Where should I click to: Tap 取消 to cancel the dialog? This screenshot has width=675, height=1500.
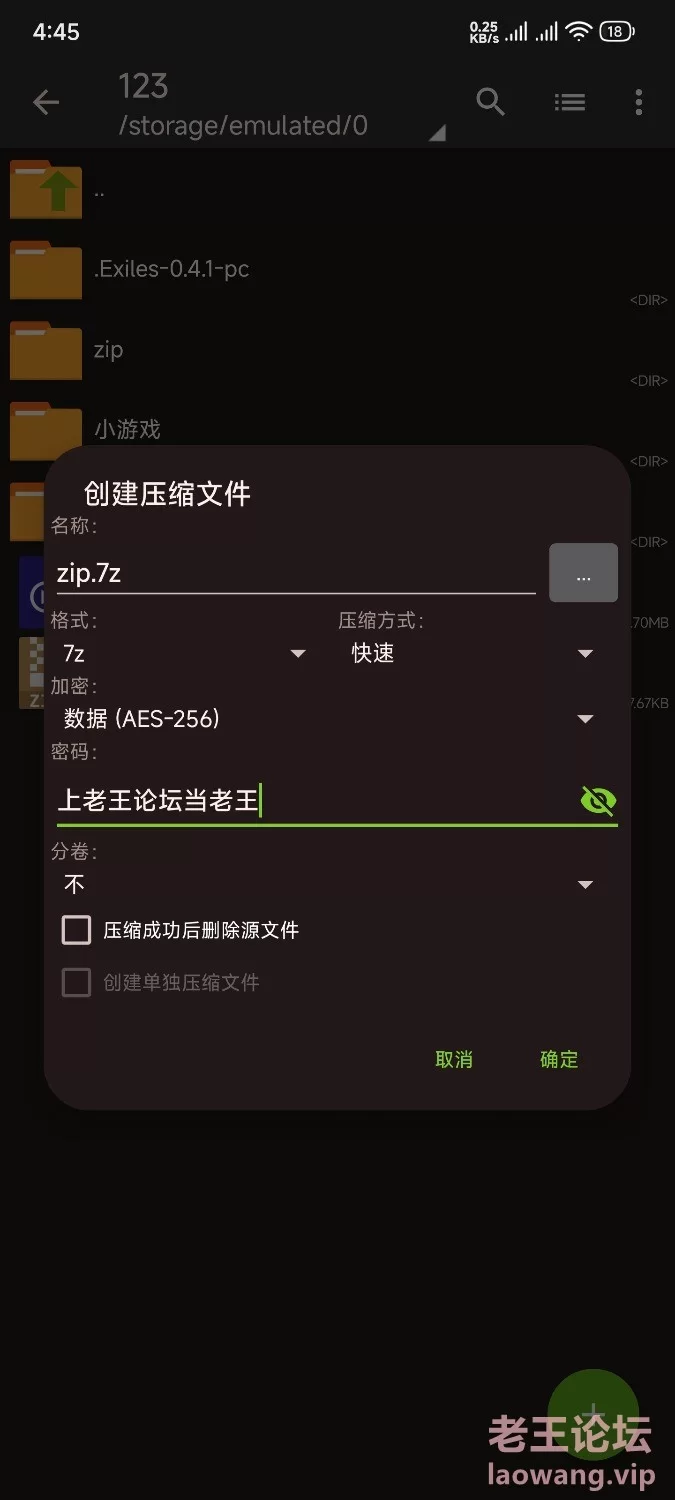click(x=454, y=1059)
